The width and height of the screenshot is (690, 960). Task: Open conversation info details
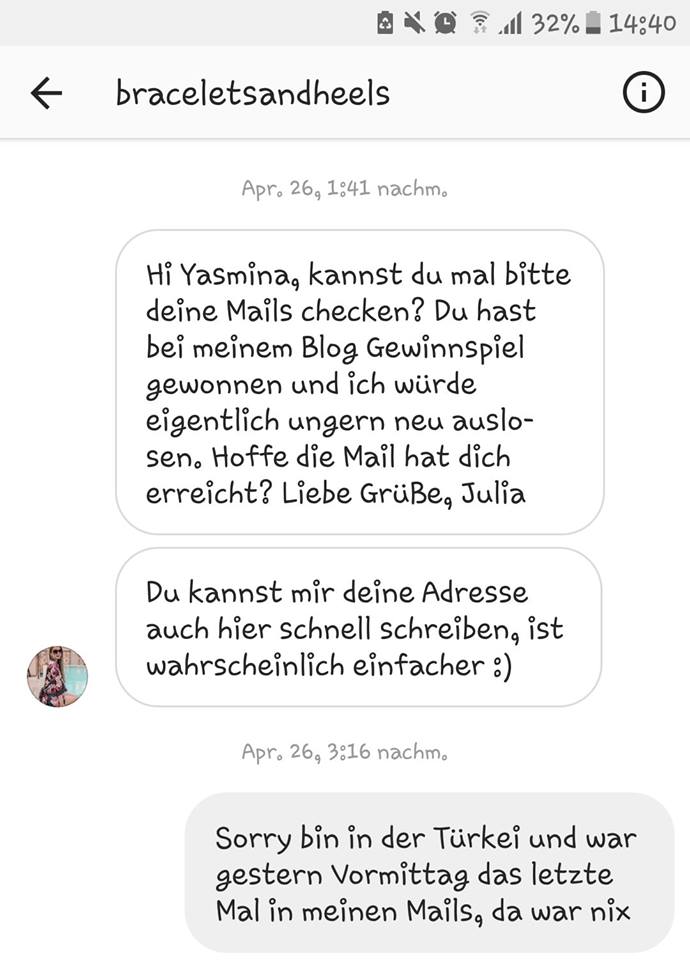pos(643,94)
